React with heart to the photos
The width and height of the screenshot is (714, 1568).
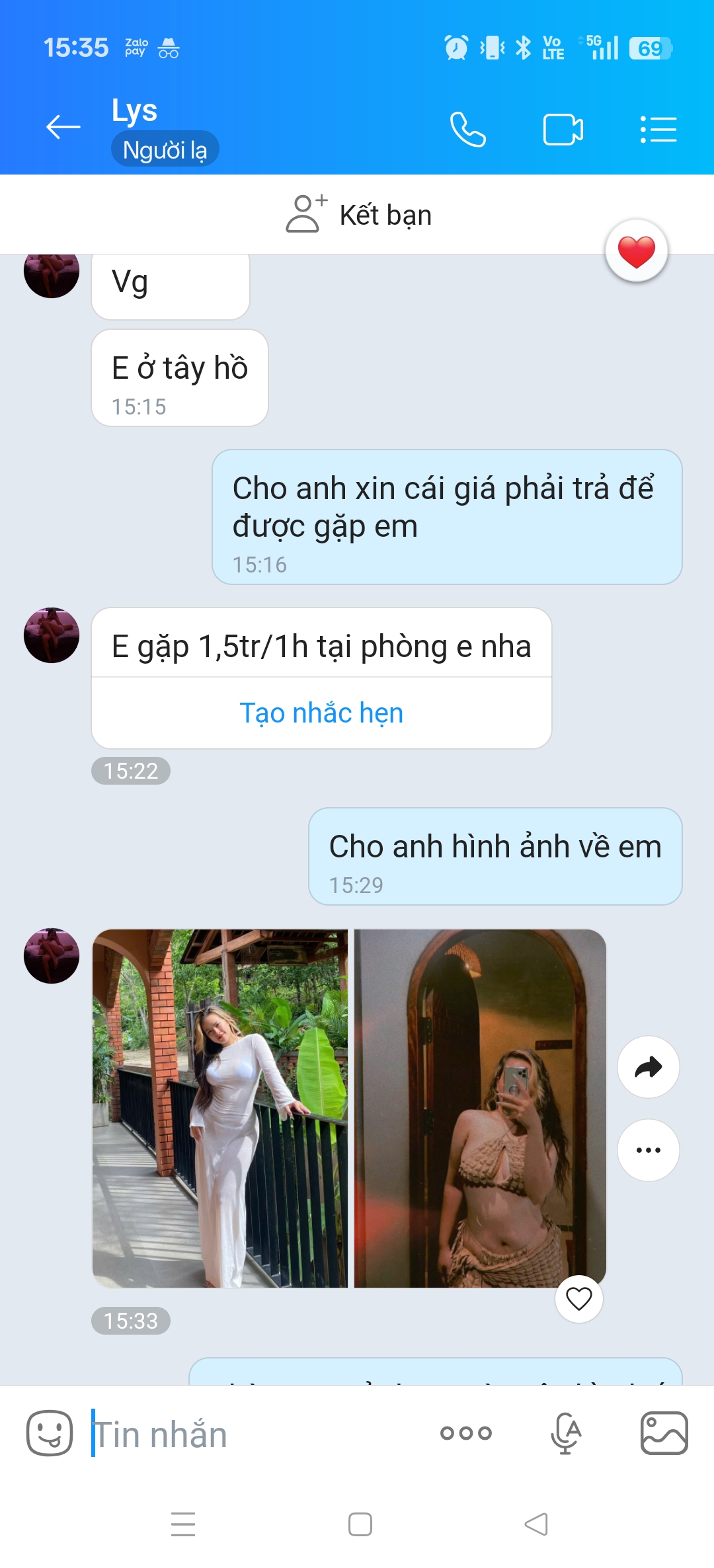click(x=579, y=1299)
